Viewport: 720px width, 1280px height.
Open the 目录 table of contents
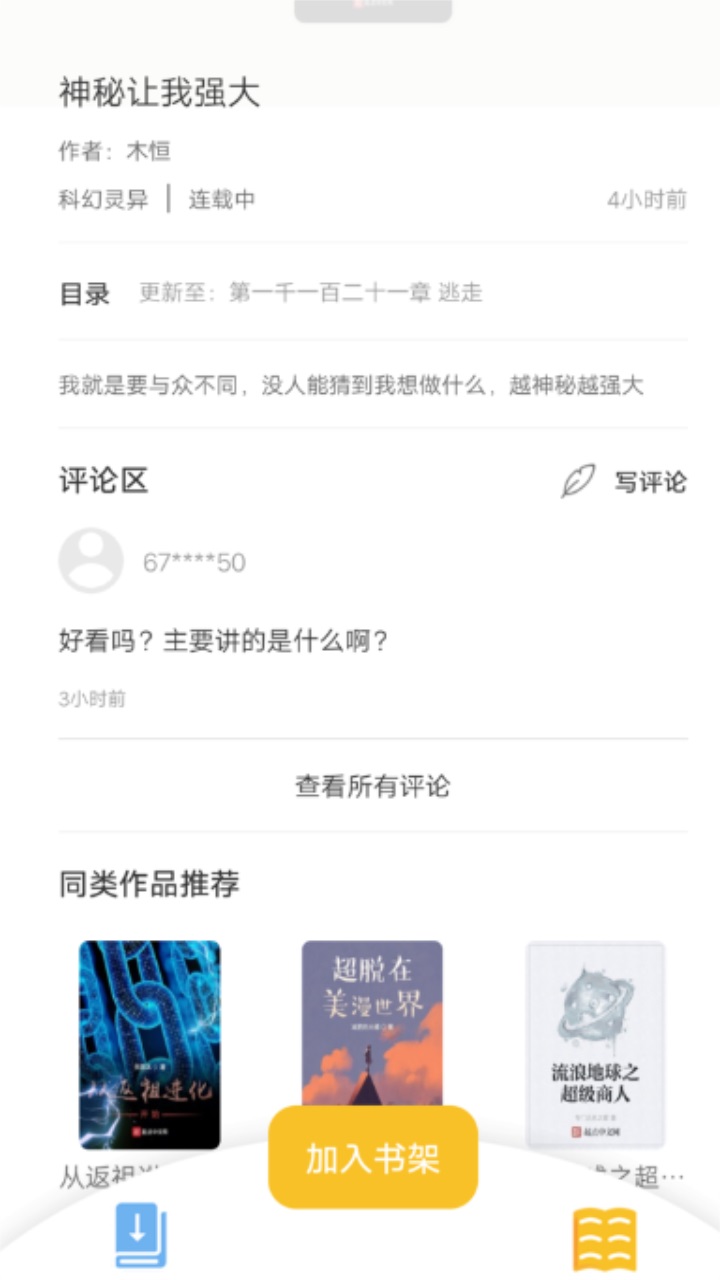(85, 293)
